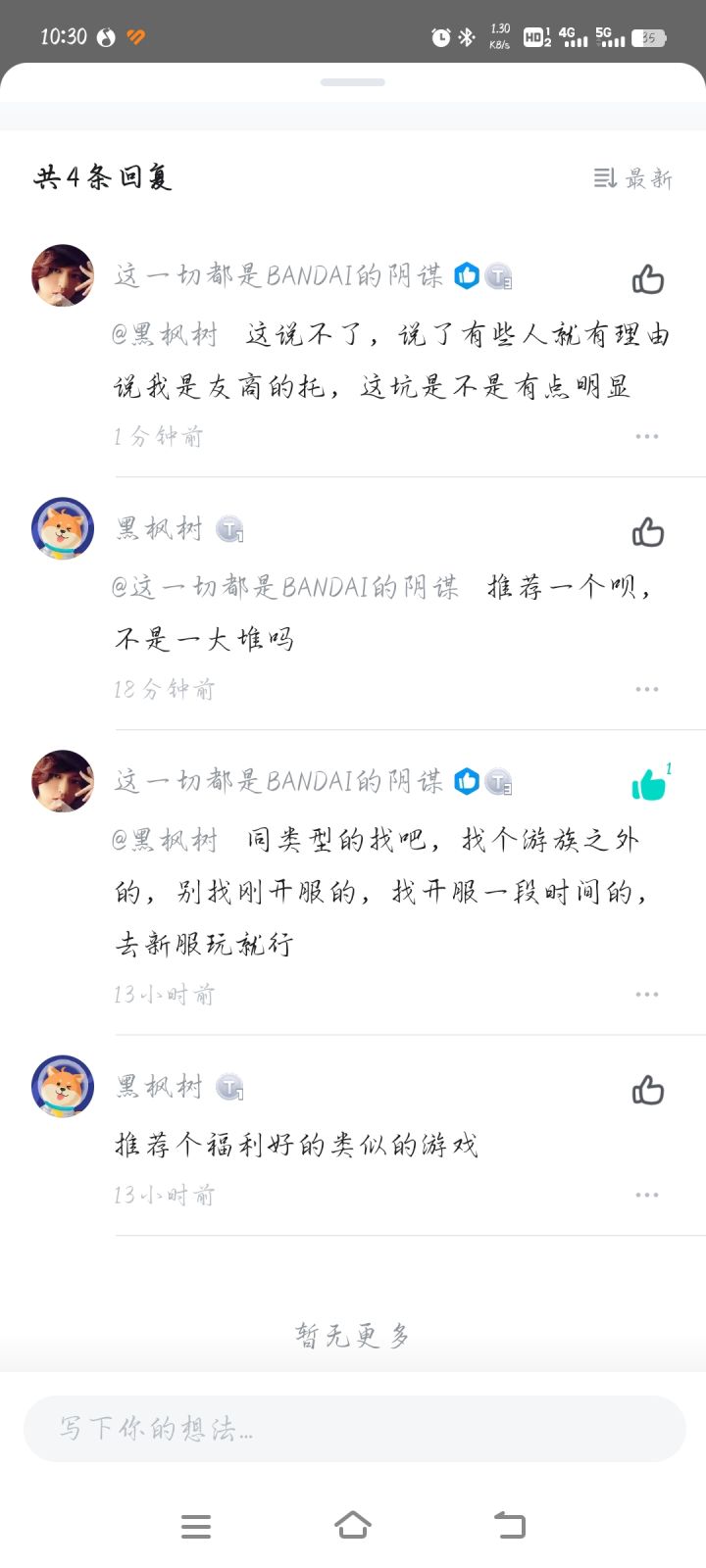The width and height of the screenshot is (706, 1568).
Task: Toggle like on the first comment
Action: (647, 279)
